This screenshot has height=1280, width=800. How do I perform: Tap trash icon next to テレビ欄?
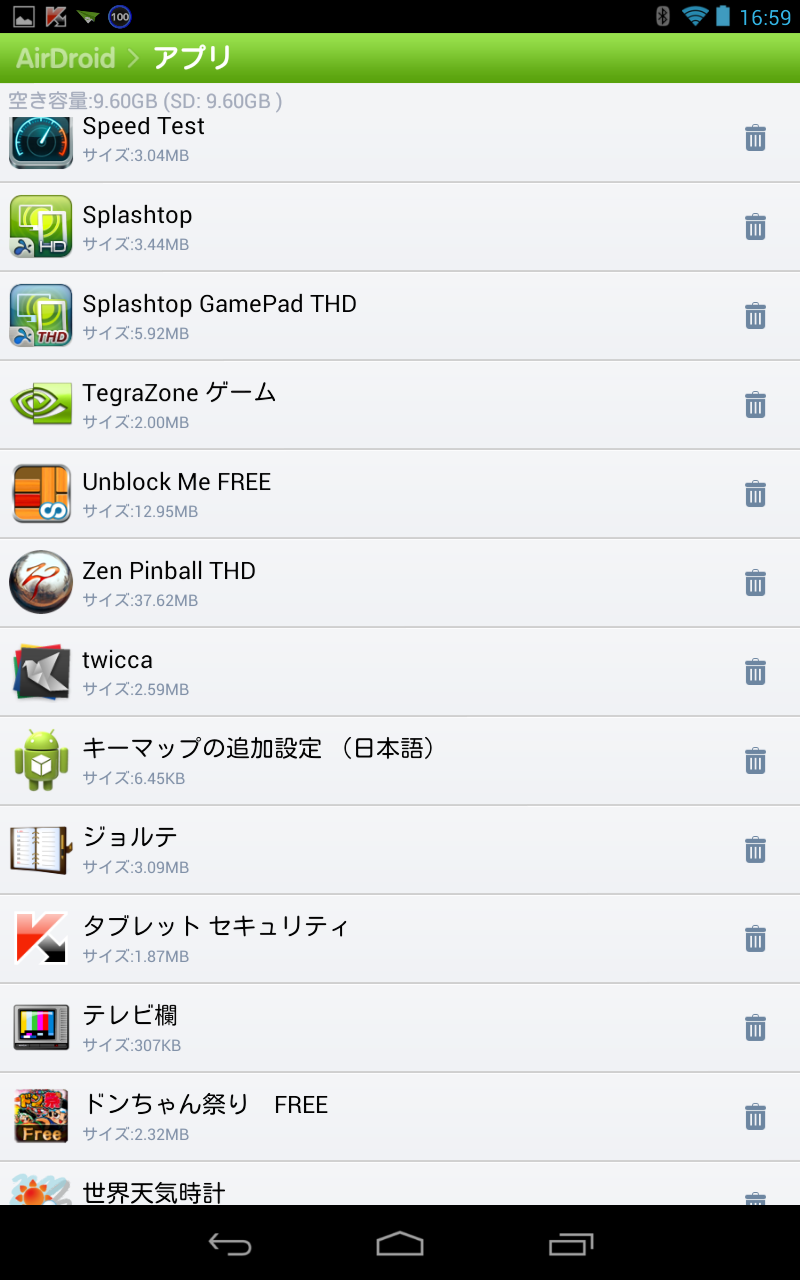pyautogui.click(x=756, y=1028)
